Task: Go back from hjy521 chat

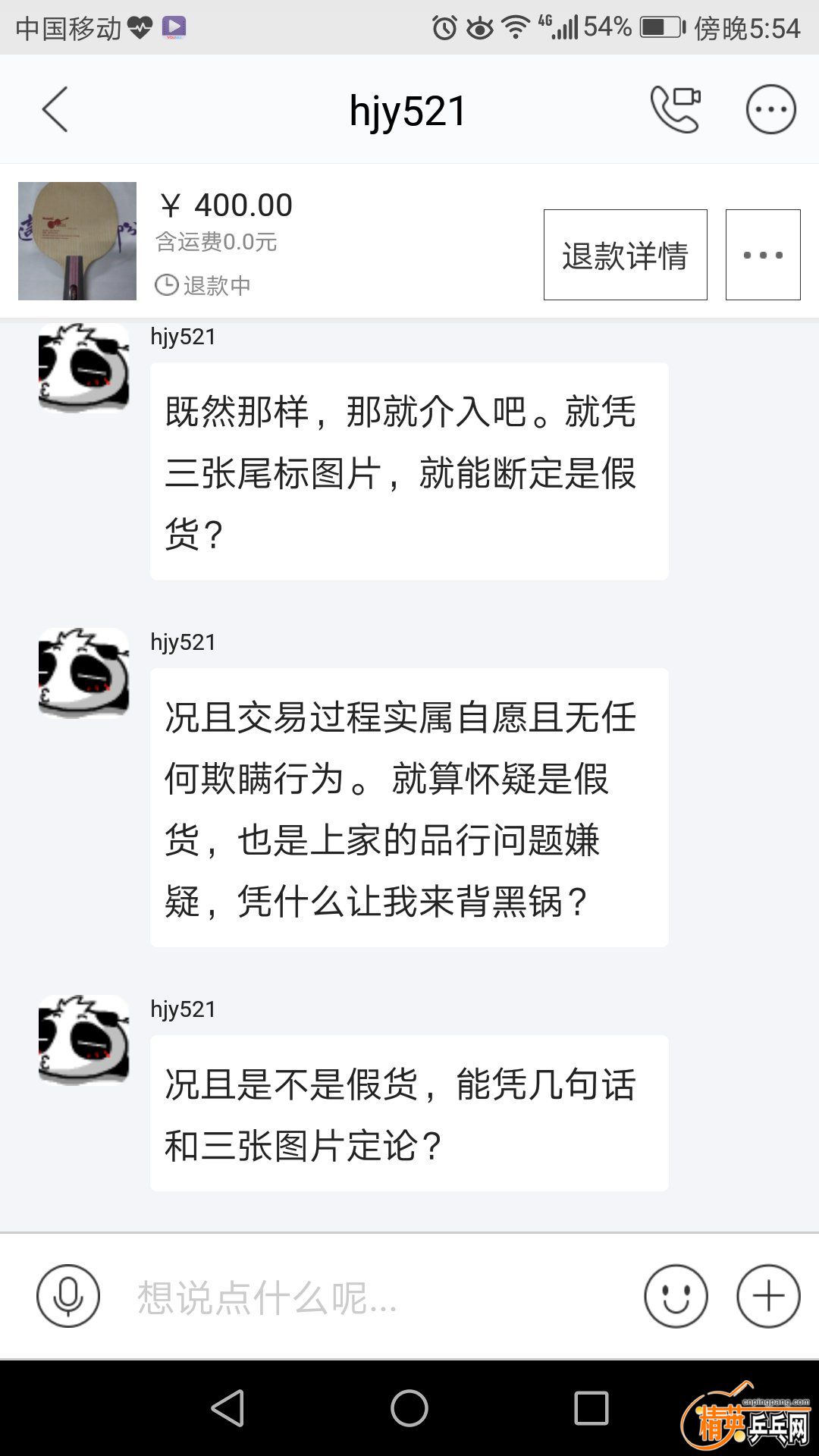Action: [x=55, y=110]
